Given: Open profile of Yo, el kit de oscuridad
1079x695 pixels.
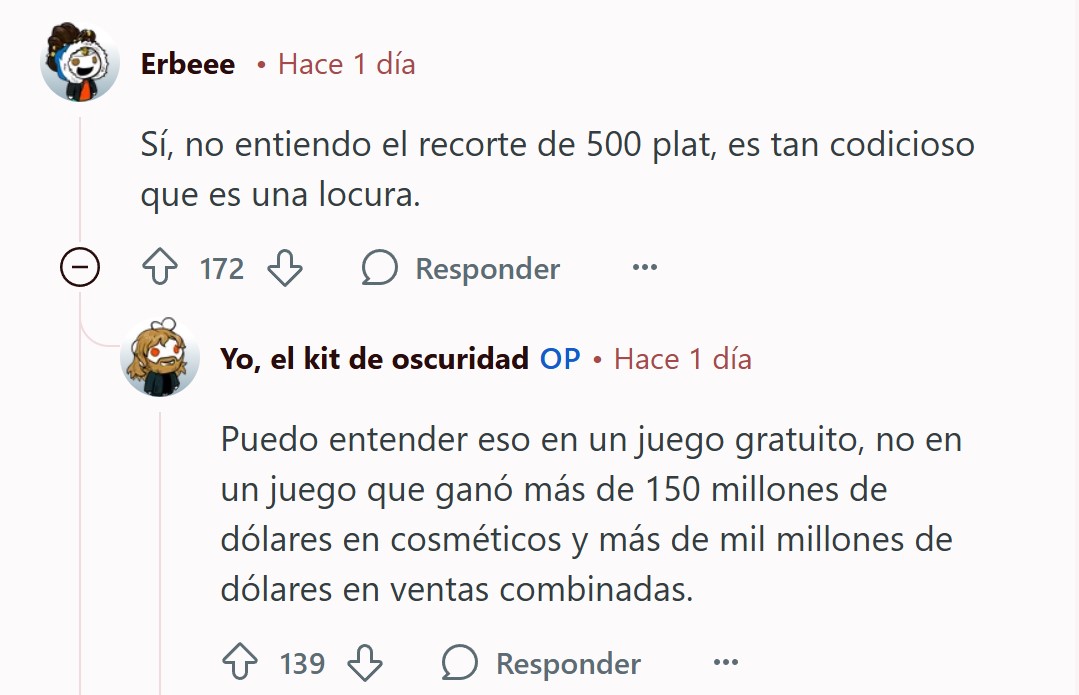Looking at the screenshot, I should click(374, 359).
